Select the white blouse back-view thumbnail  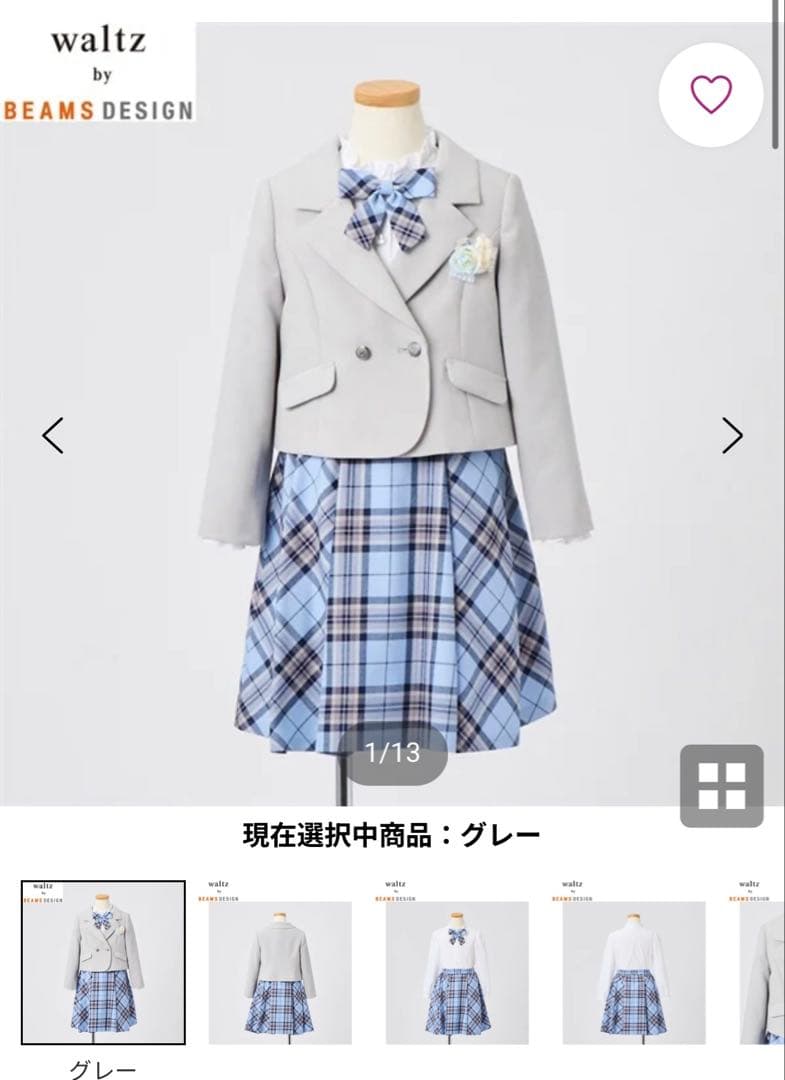(630, 965)
